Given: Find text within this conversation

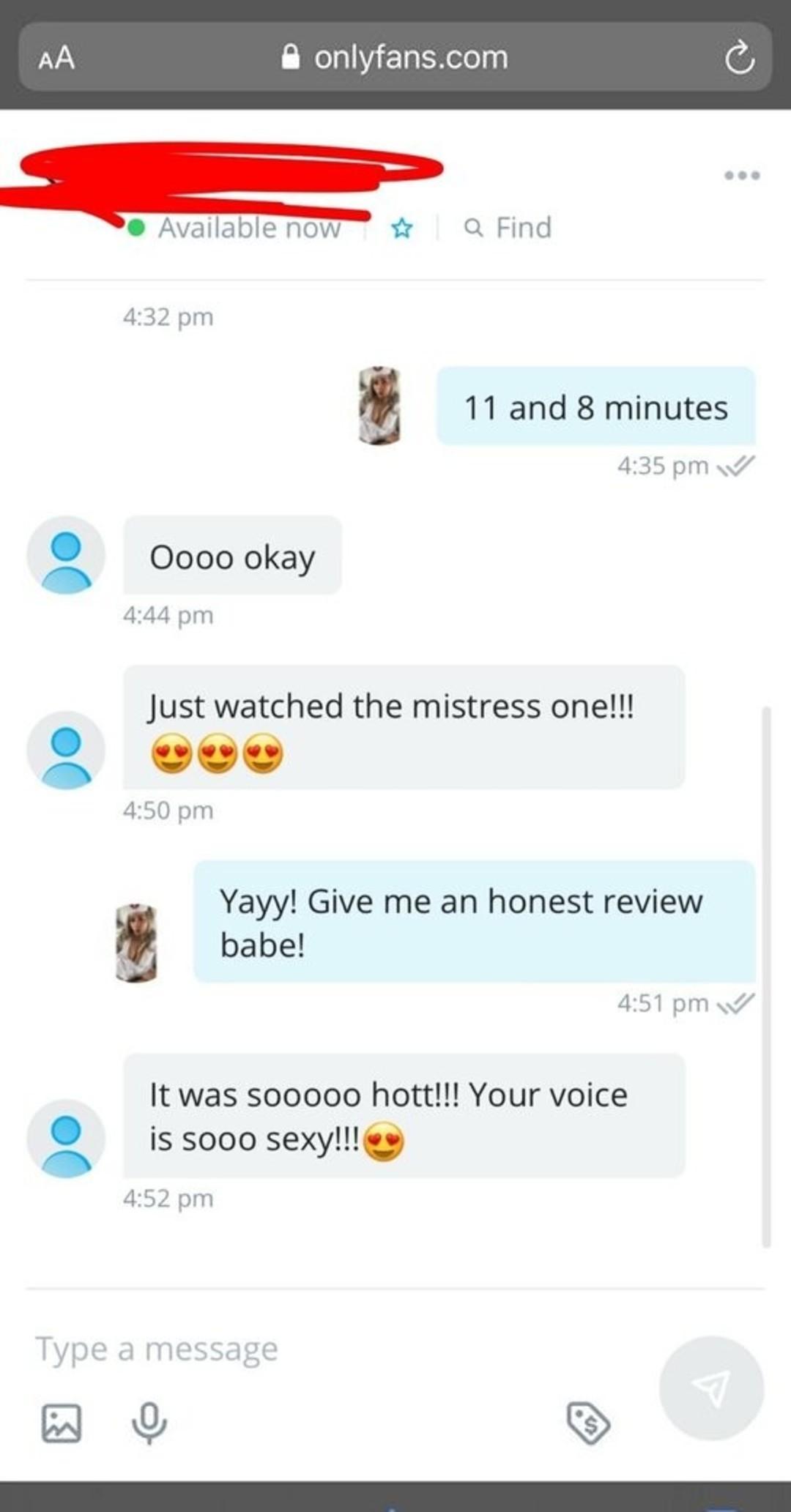Looking at the screenshot, I should [508, 228].
